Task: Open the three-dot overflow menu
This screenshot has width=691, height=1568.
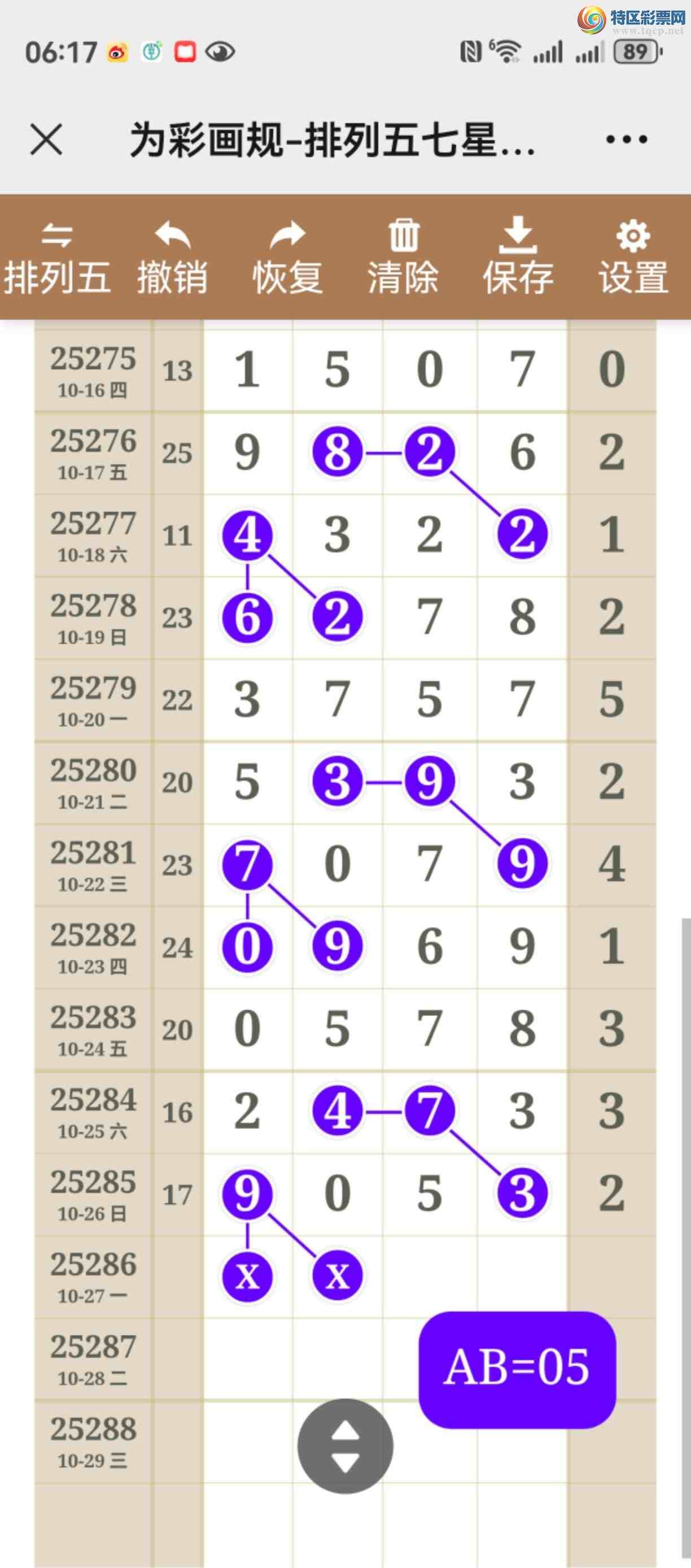Action: [626, 140]
